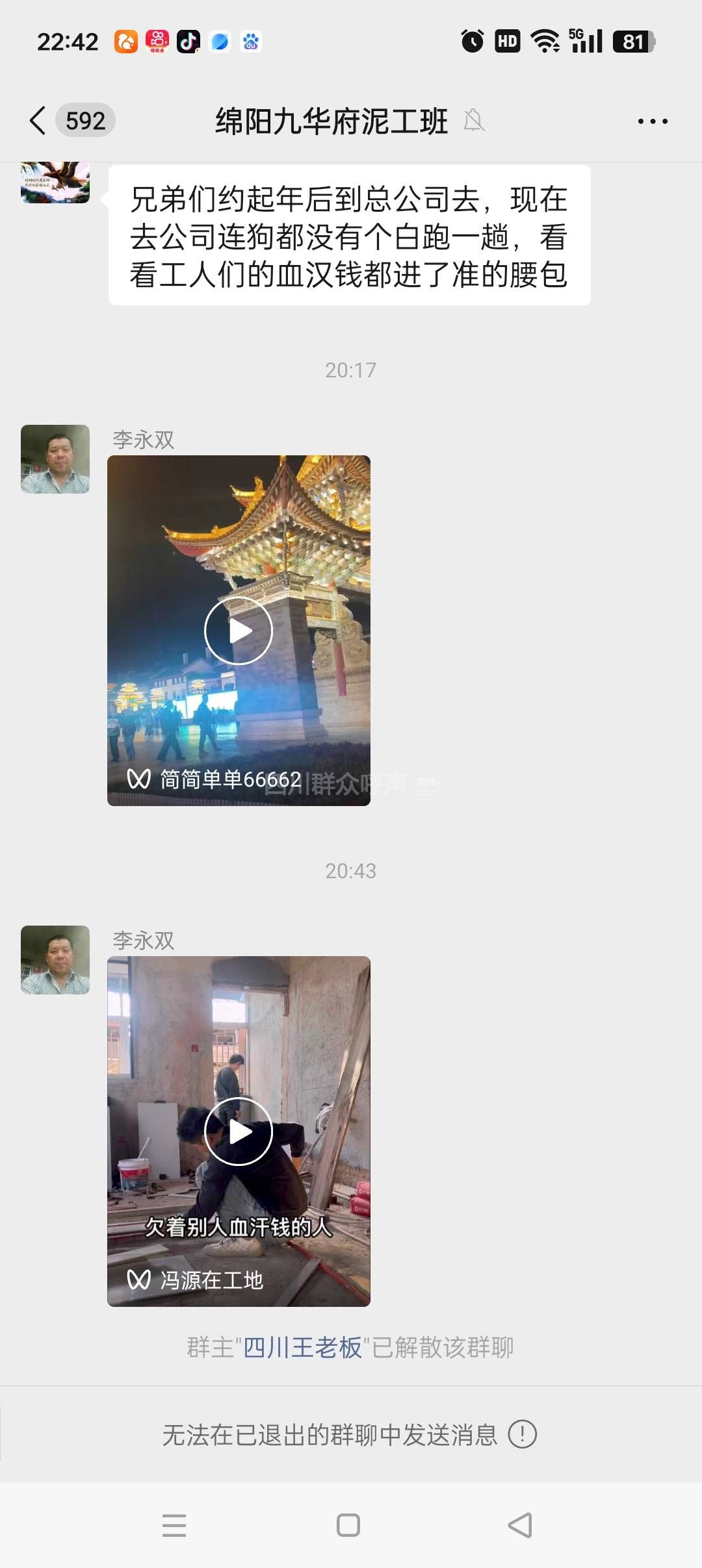
Task: Tap the info icon beside 无法在已退出的群聊中发送消息
Action: (522, 1434)
